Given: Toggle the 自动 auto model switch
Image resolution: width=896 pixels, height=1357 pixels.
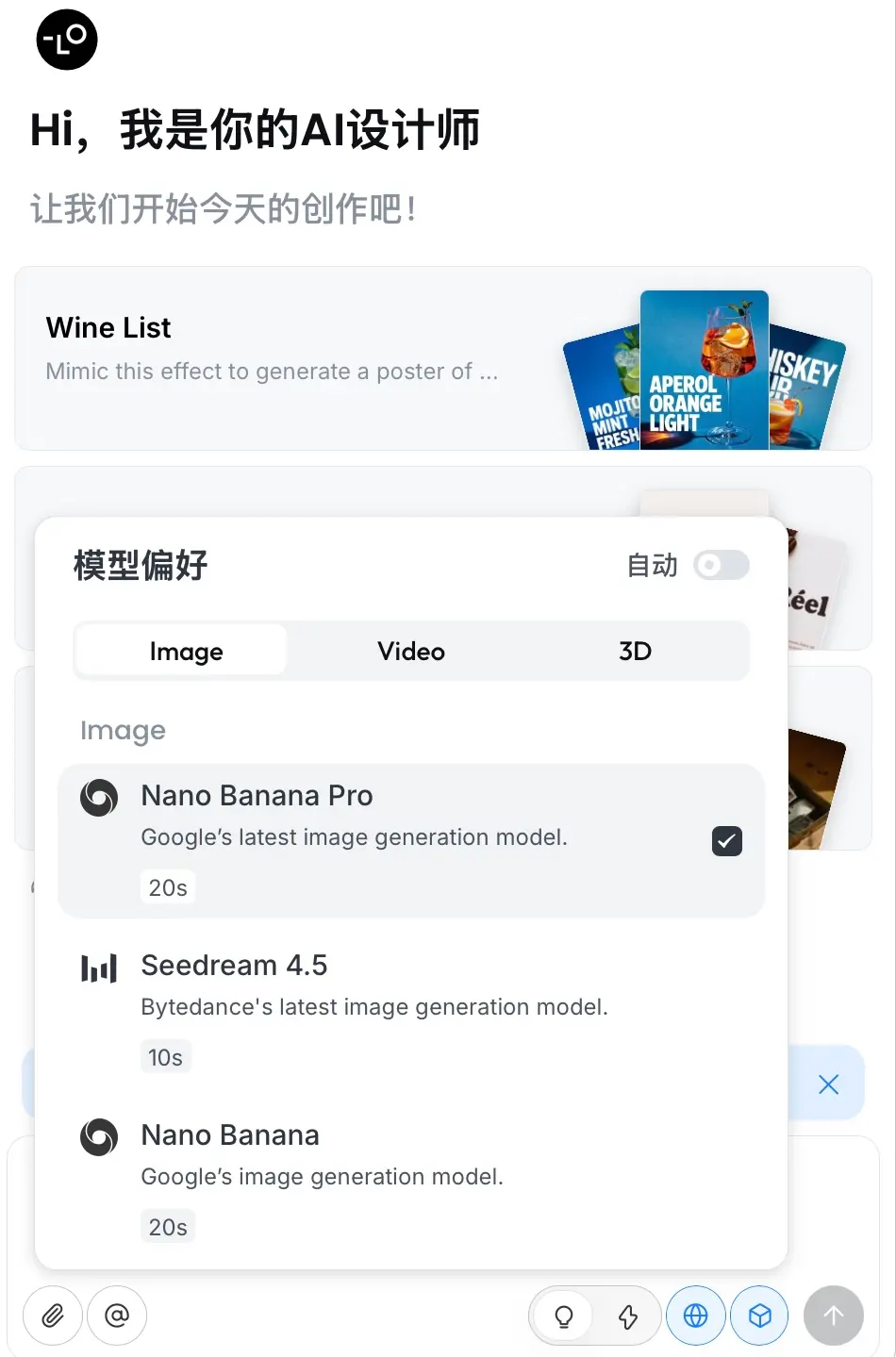Looking at the screenshot, I should tap(721, 565).
